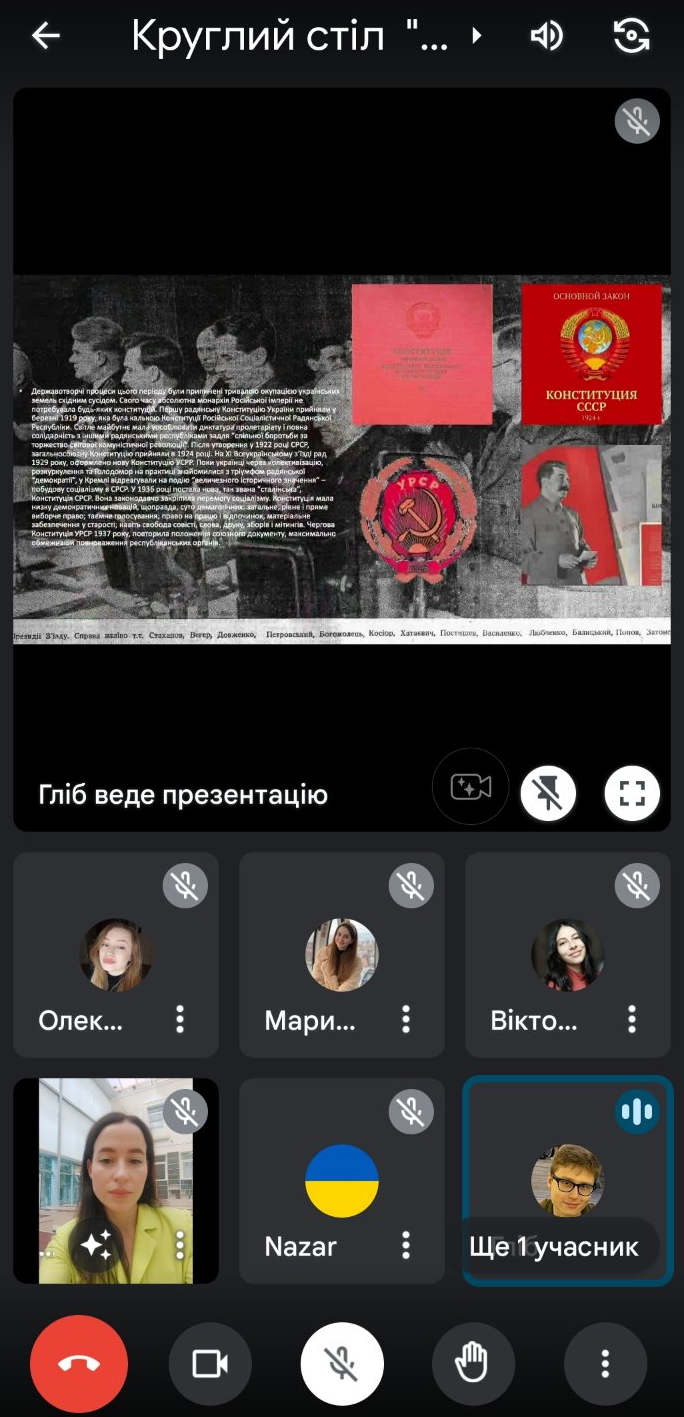Leave the call with red hang-up button
The image size is (684, 1417).
pyautogui.click(x=79, y=1364)
